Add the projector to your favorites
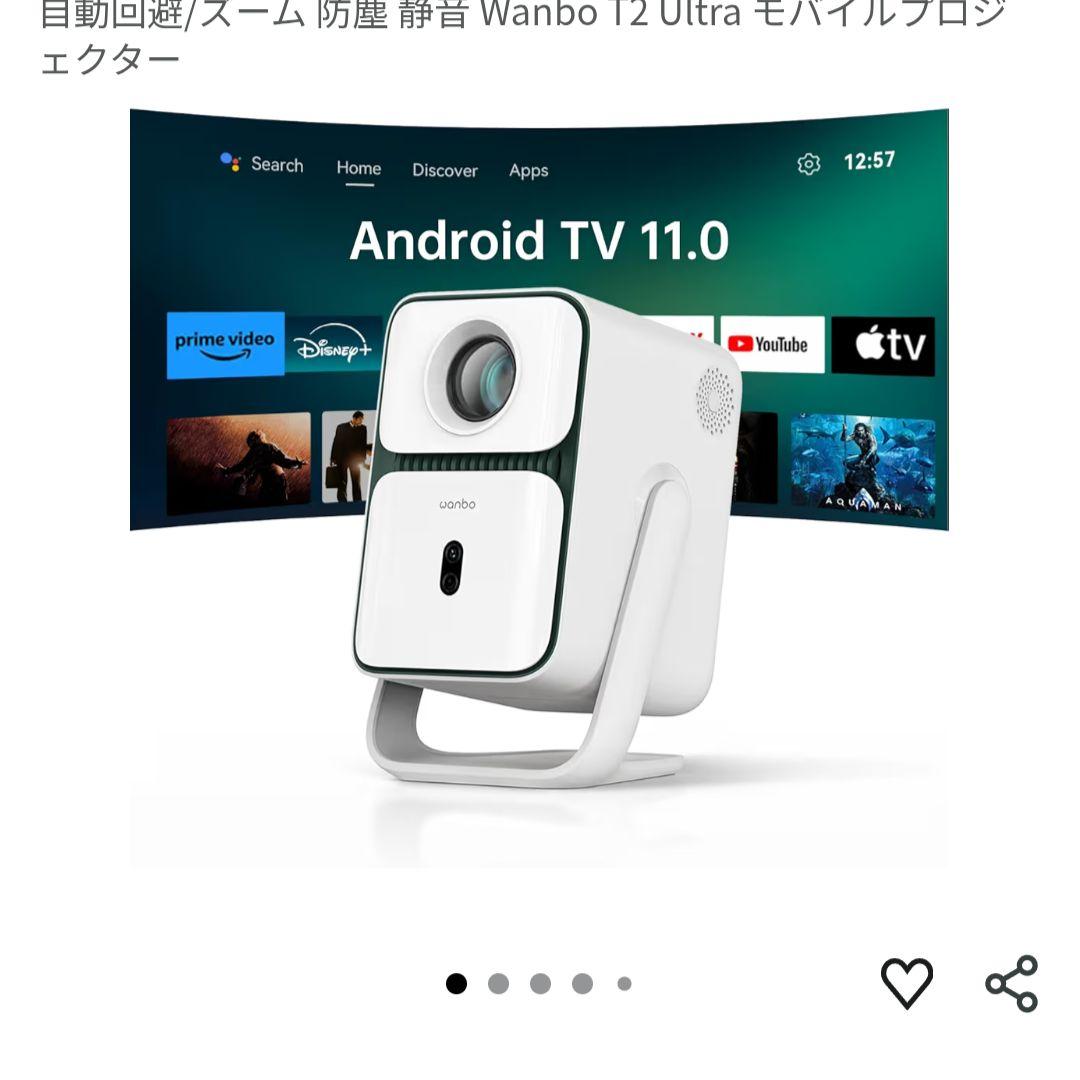The height and width of the screenshot is (1080, 1080). (906, 982)
